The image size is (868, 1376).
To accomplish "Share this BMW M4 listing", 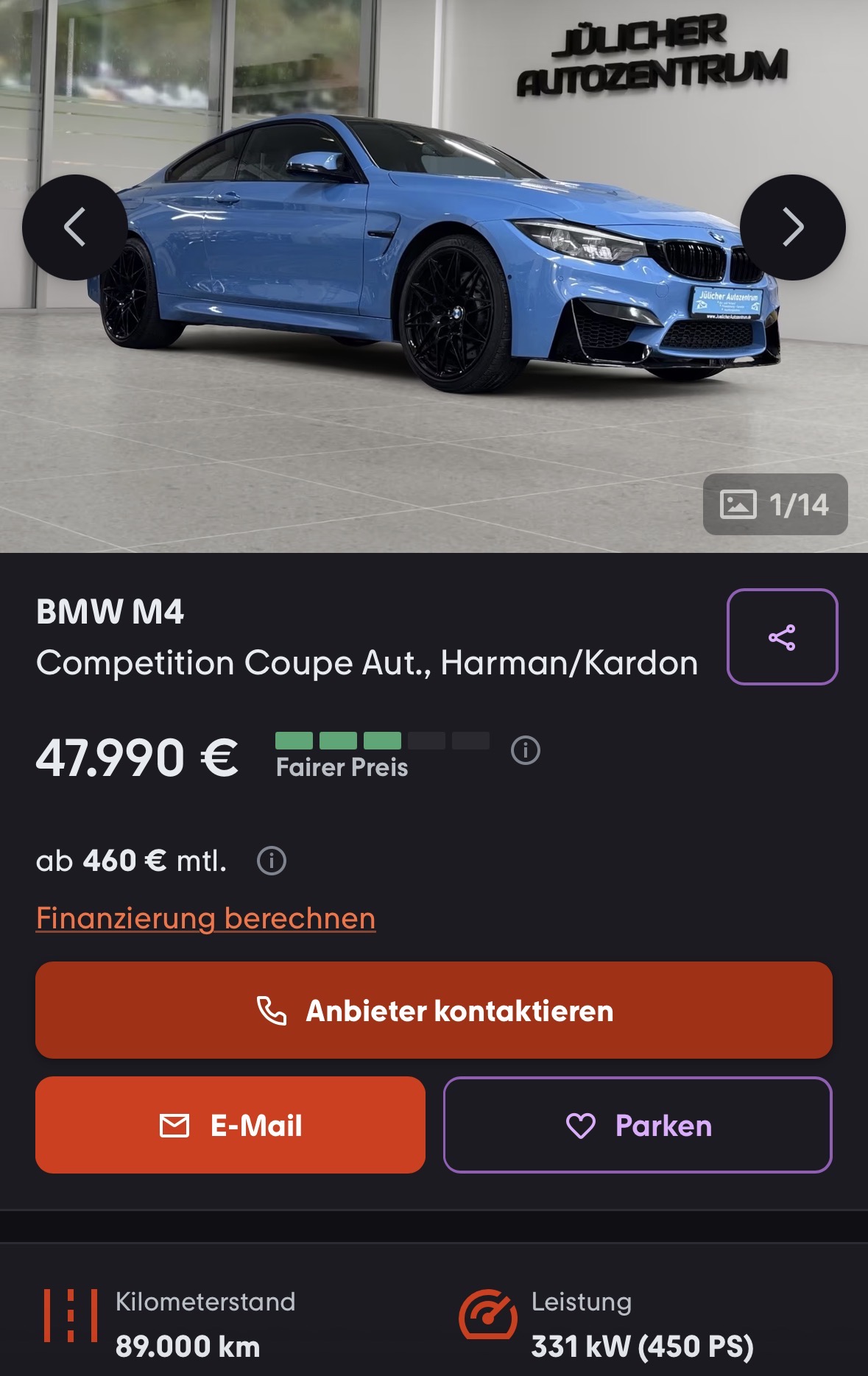I will point(782,637).
